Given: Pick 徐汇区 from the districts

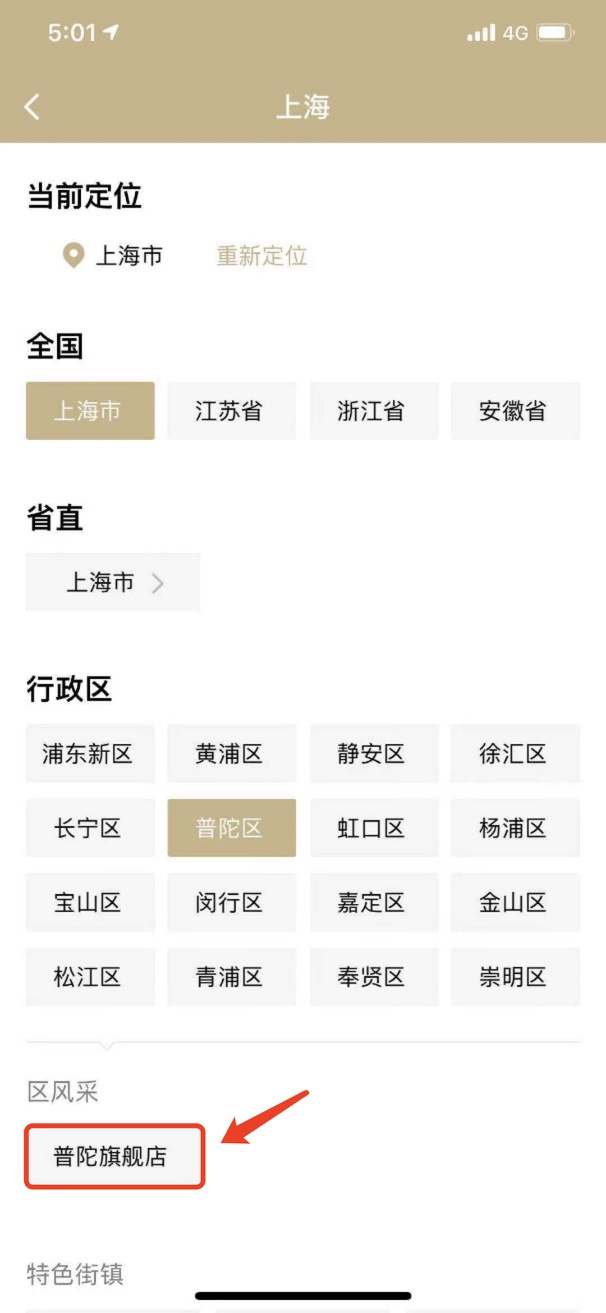Looking at the screenshot, I should (x=514, y=754).
